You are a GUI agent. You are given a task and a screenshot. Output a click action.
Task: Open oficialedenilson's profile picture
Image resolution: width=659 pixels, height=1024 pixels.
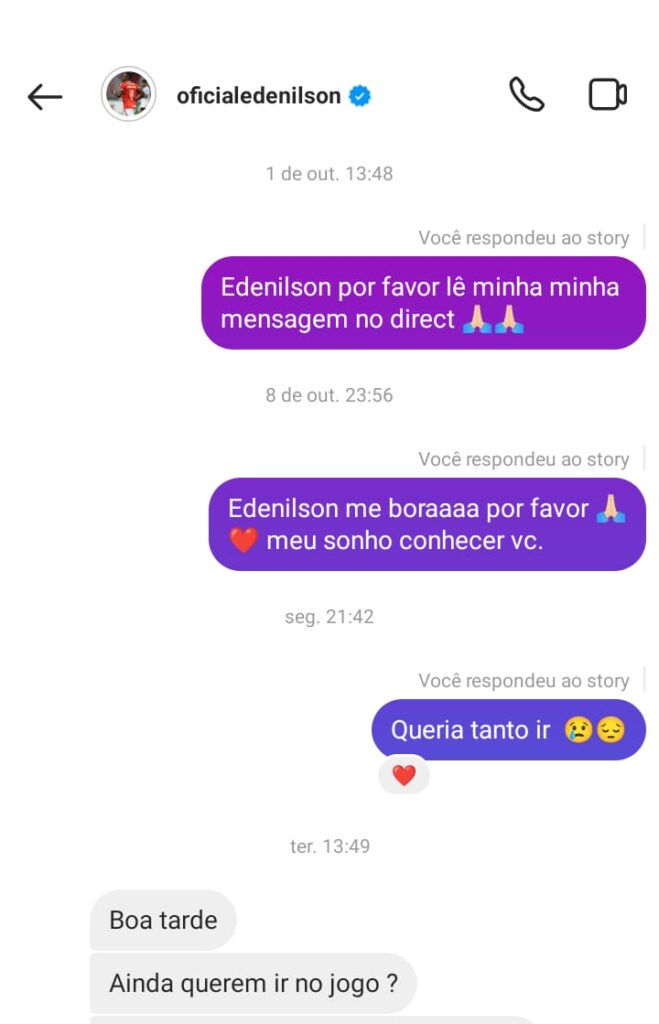click(x=129, y=95)
